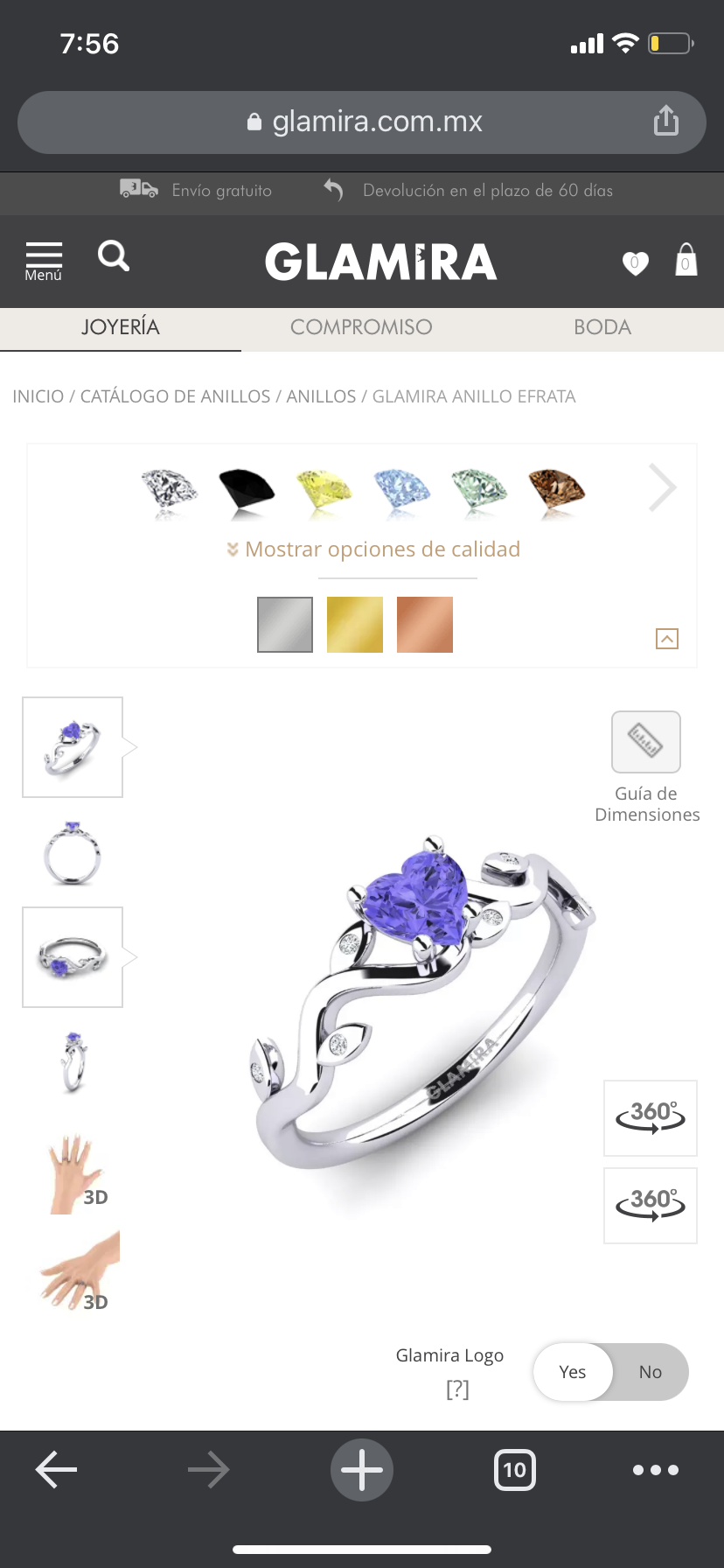The image size is (724, 1568).
Task: Open the wishlist heart icon
Action: pos(635,262)
